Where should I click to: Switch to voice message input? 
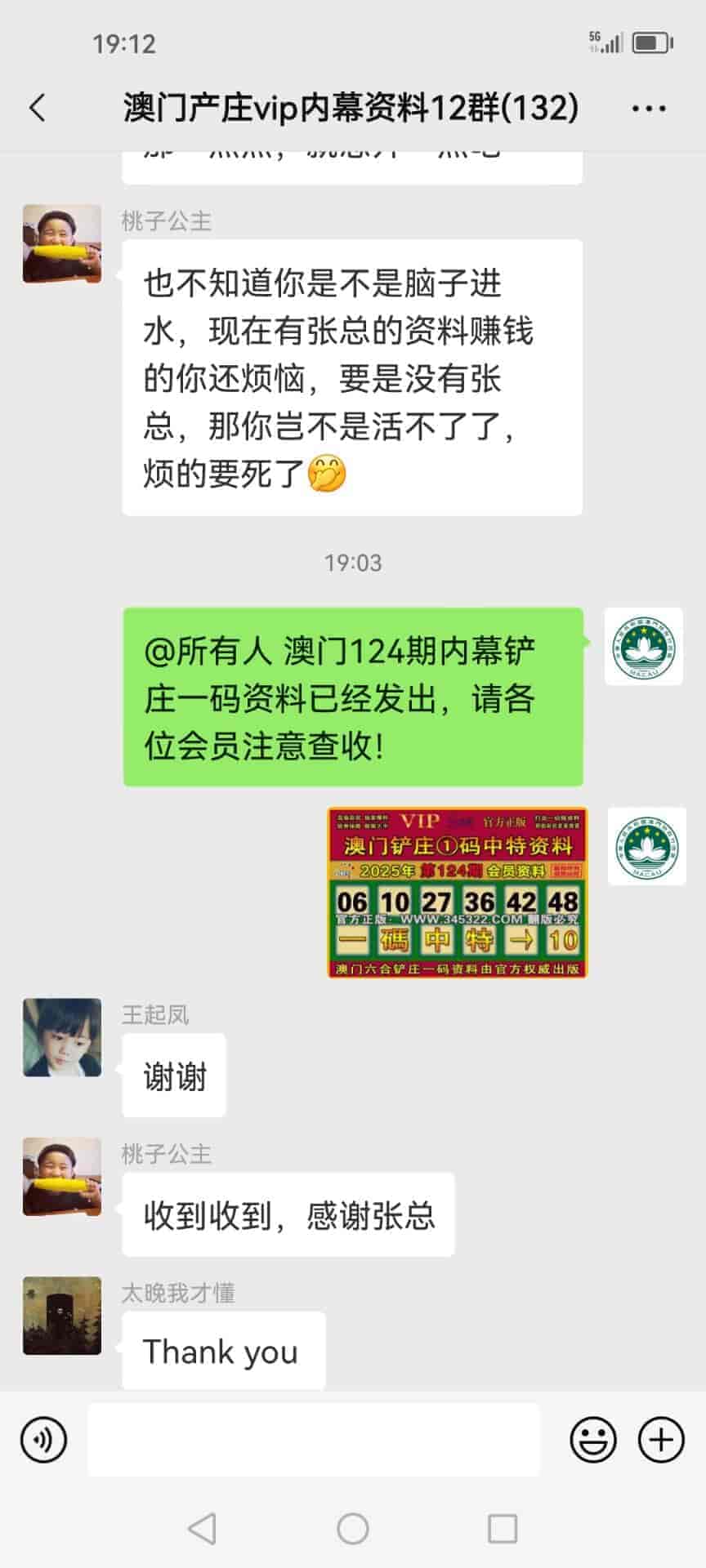pos(44,1440)
